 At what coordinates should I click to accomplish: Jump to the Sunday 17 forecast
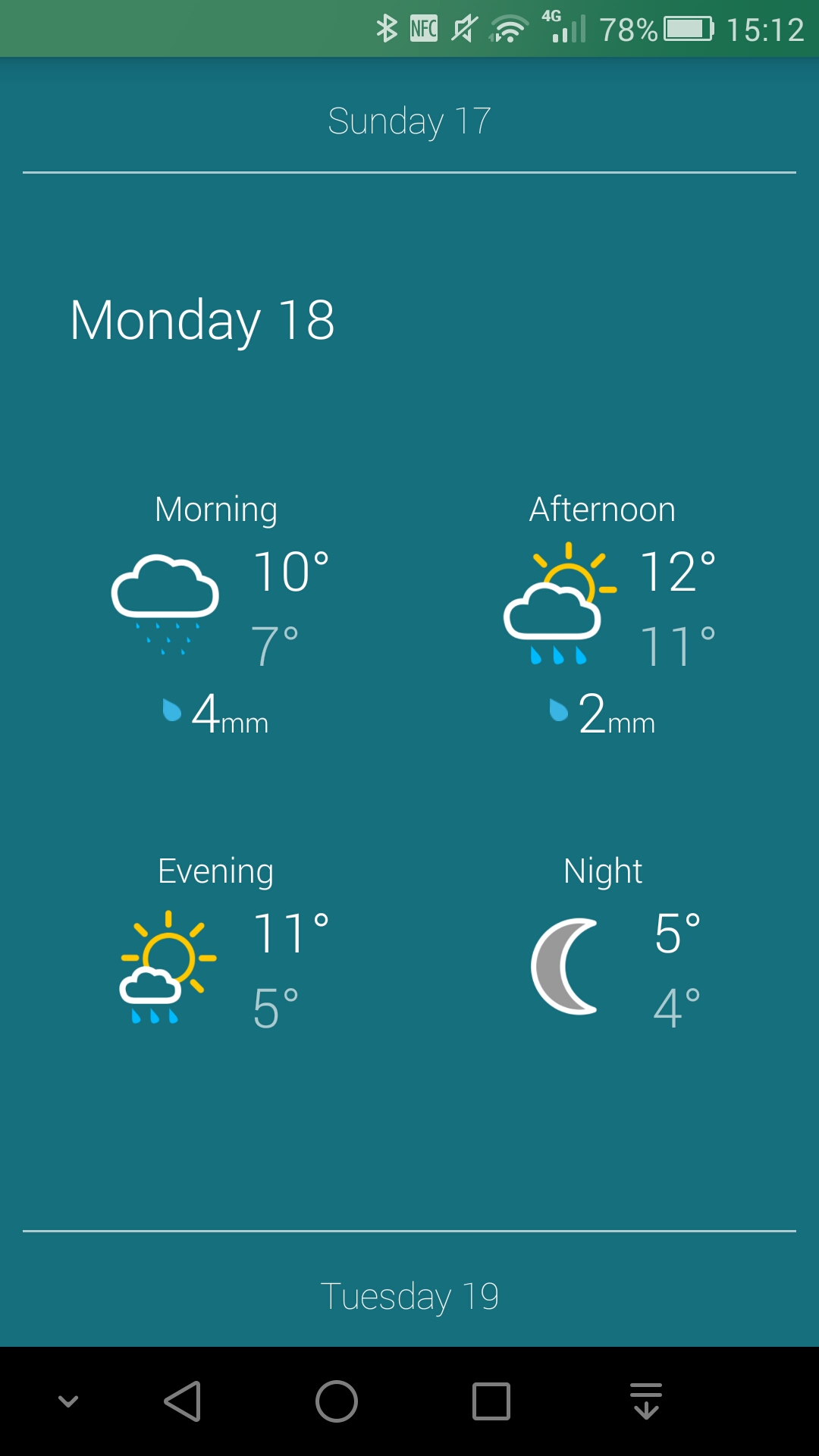pyautogui.click(x=409, y=121)
